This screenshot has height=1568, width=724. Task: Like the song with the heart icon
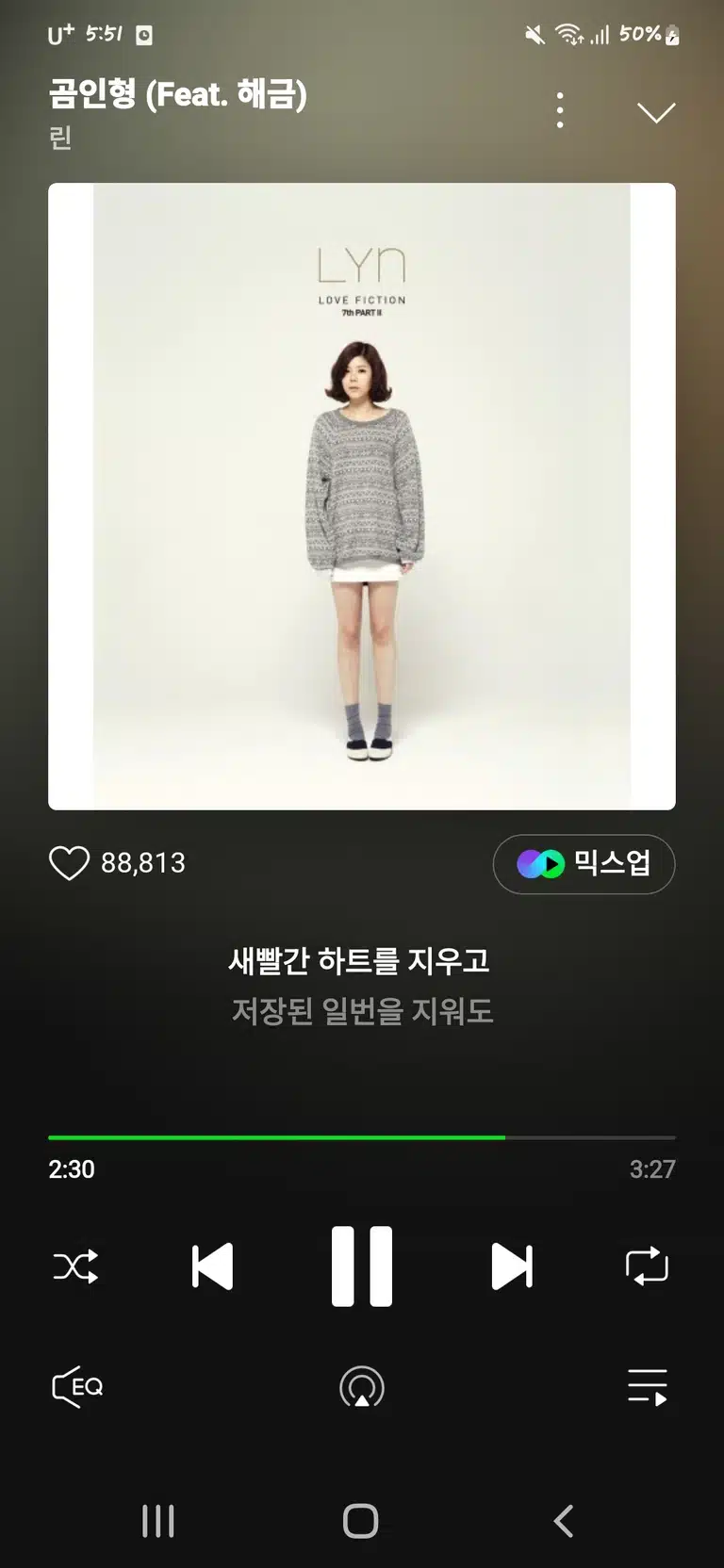[x=69, y=862]
